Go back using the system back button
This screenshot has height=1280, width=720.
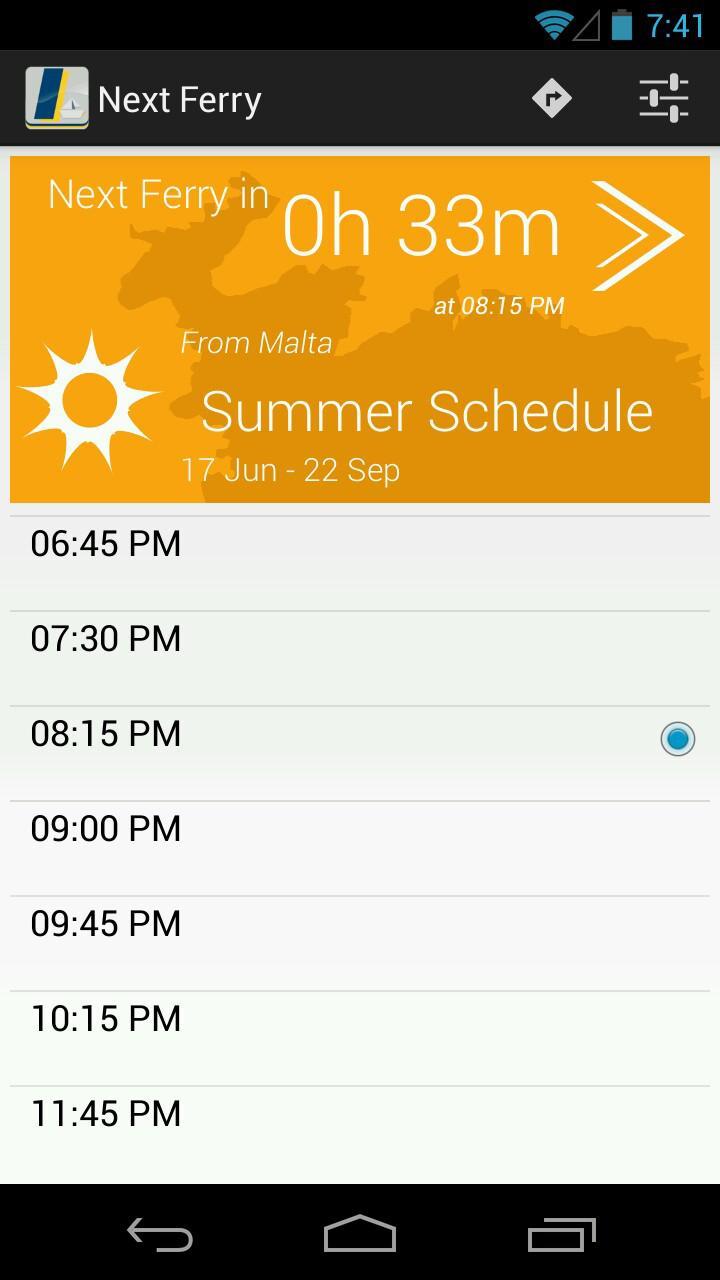(x=160, y=1235)
